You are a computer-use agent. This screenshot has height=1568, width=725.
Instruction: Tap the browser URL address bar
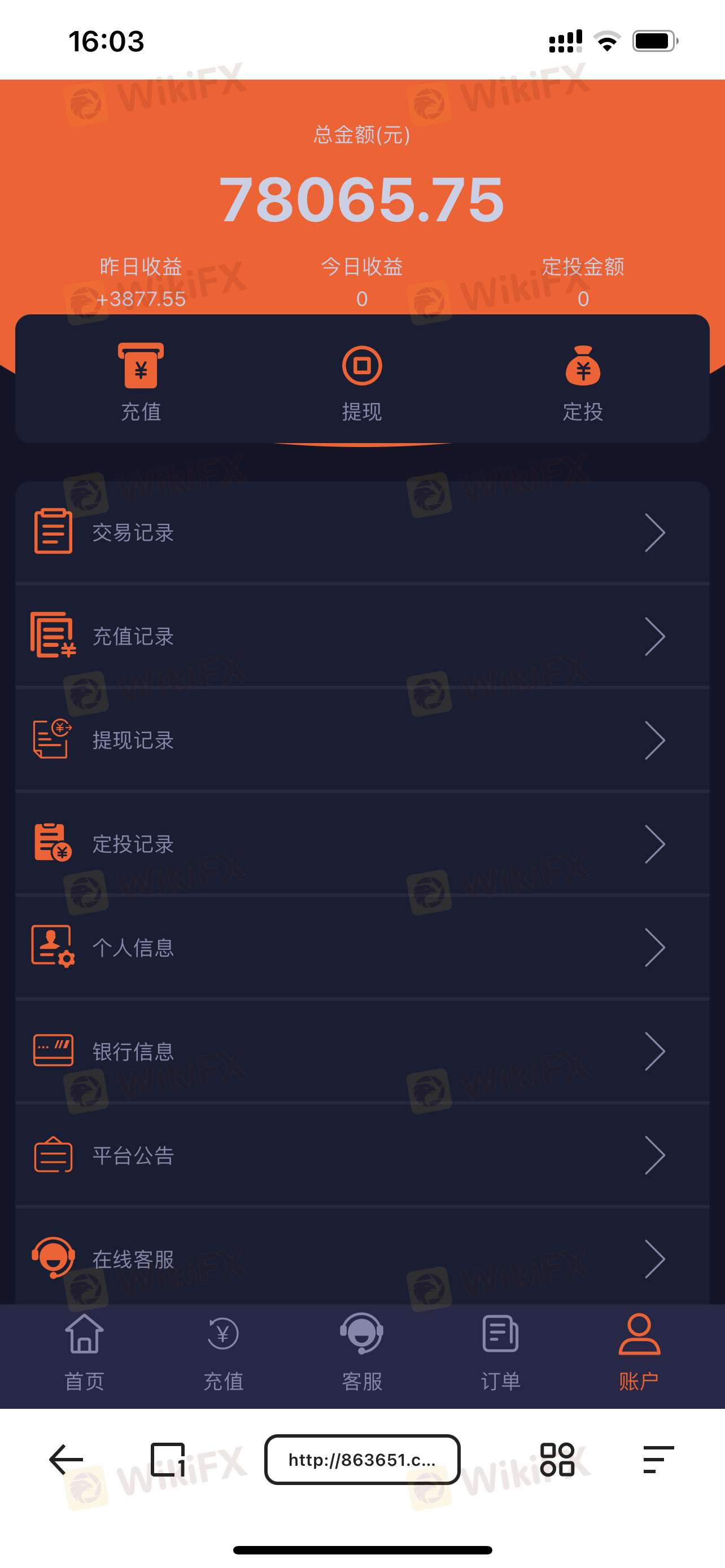(362, 1459)
